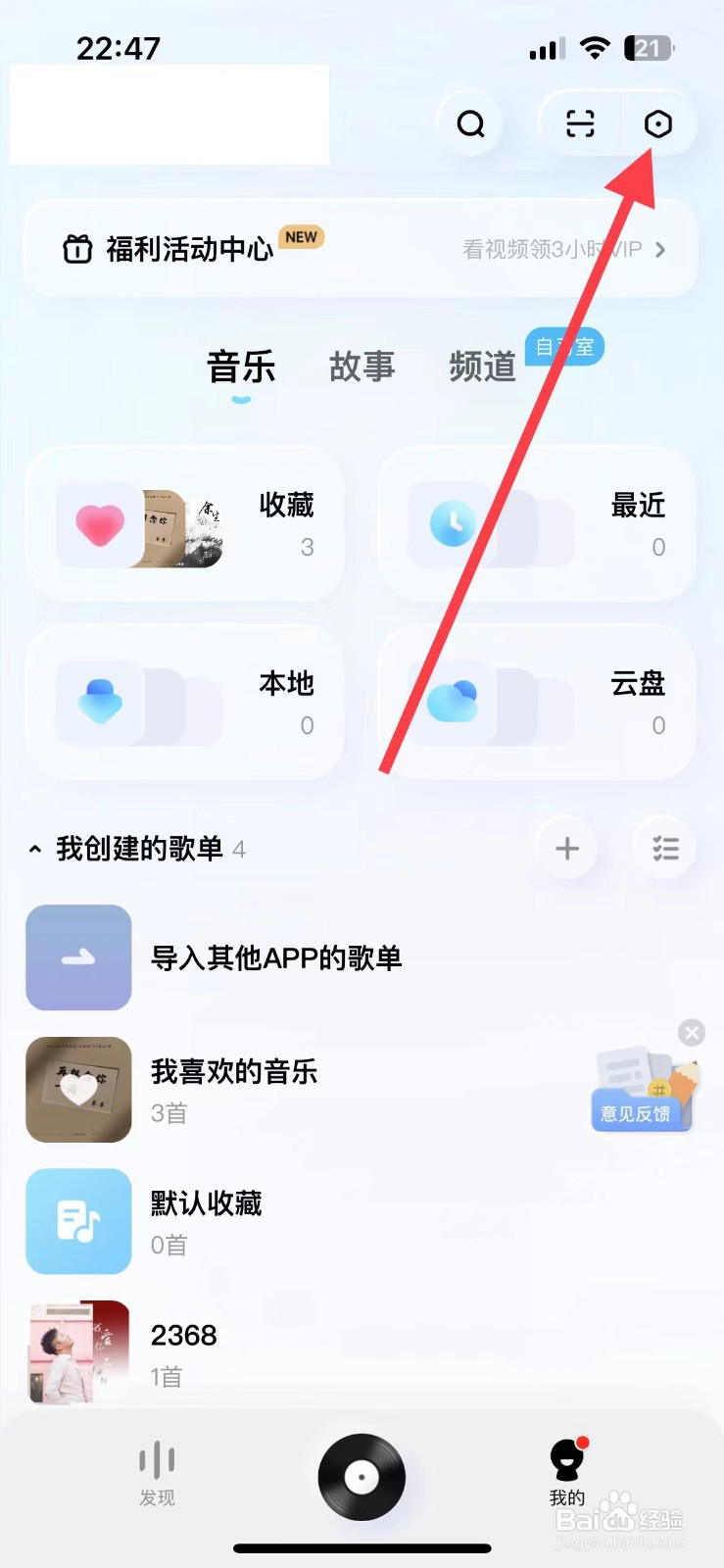Image resolution: width=724 pixels, height=1568 pixels.
Task: Dismiss the feedback bubble with X
Action: point(692,1032)
